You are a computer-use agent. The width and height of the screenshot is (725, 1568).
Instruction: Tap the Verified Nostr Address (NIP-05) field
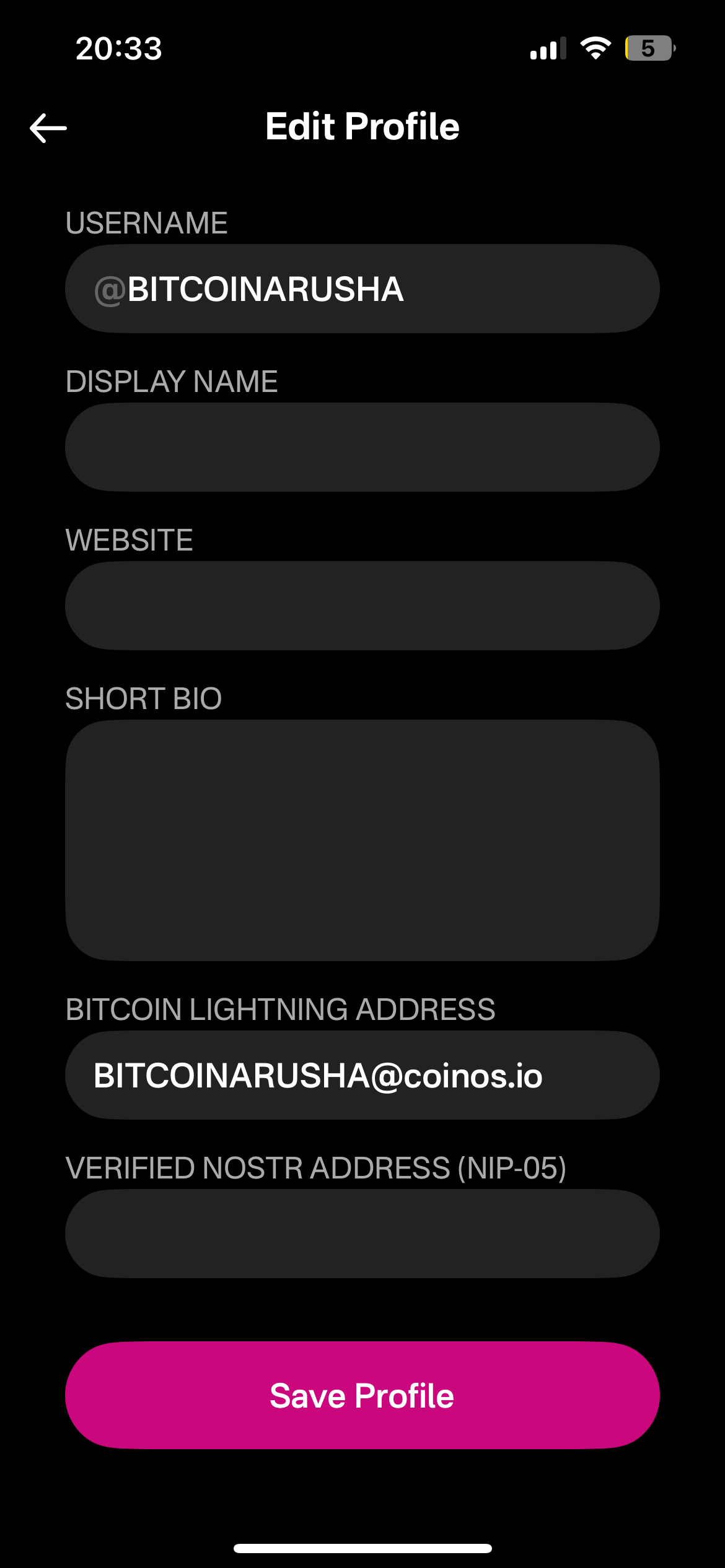[362, 1234]
